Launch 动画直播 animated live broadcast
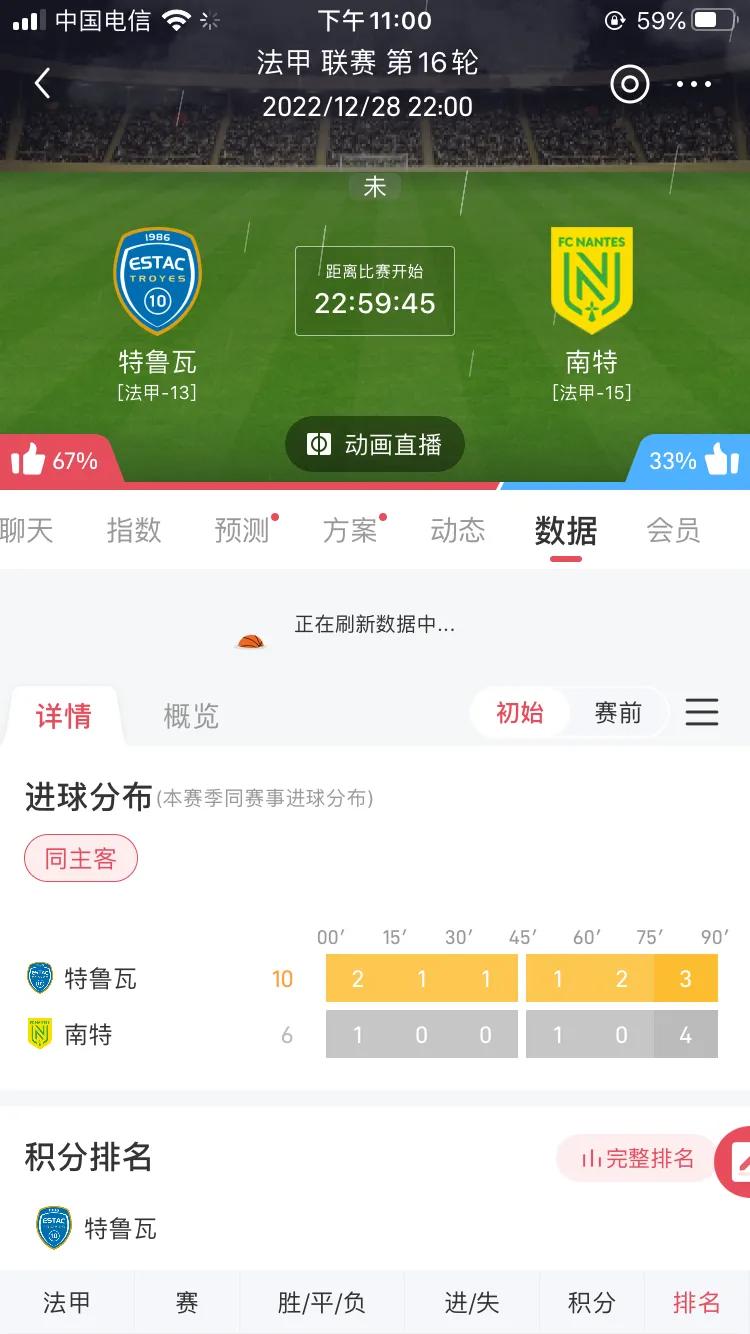The image size is (750, 1334). point(375,443)
